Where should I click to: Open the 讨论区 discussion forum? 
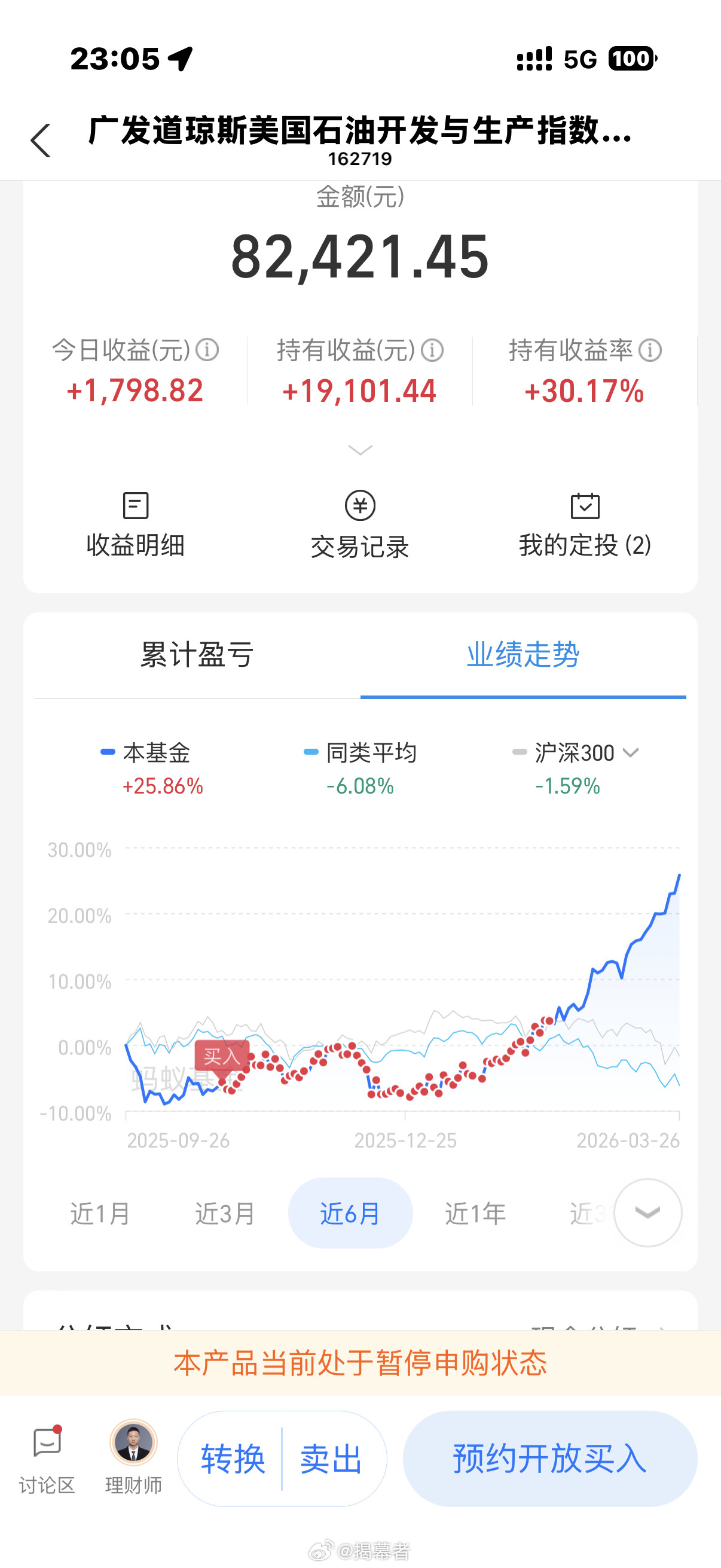47,1461
